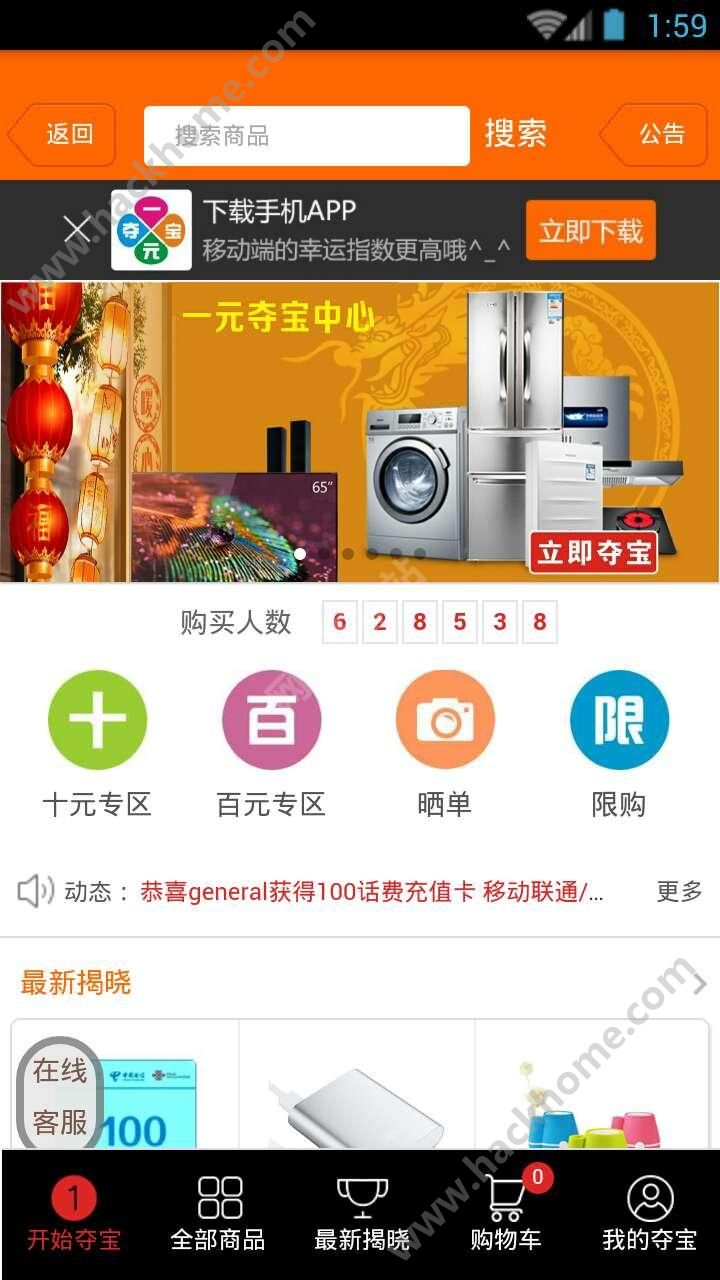The image size is (720, 1280).
Task: Open the 晒单 camera section
Action: [445, 720]
